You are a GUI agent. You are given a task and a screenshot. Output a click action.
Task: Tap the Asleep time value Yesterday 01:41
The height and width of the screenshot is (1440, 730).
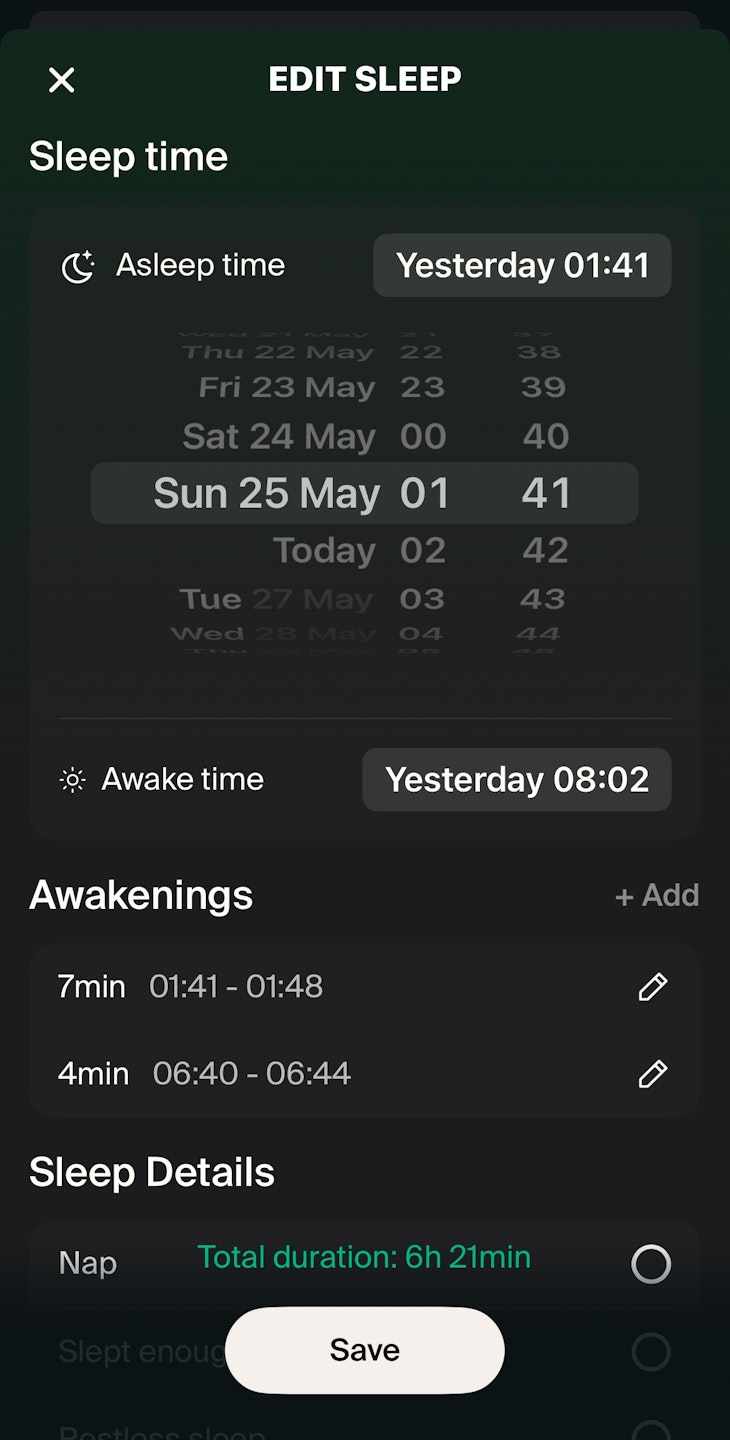[522, 265]
